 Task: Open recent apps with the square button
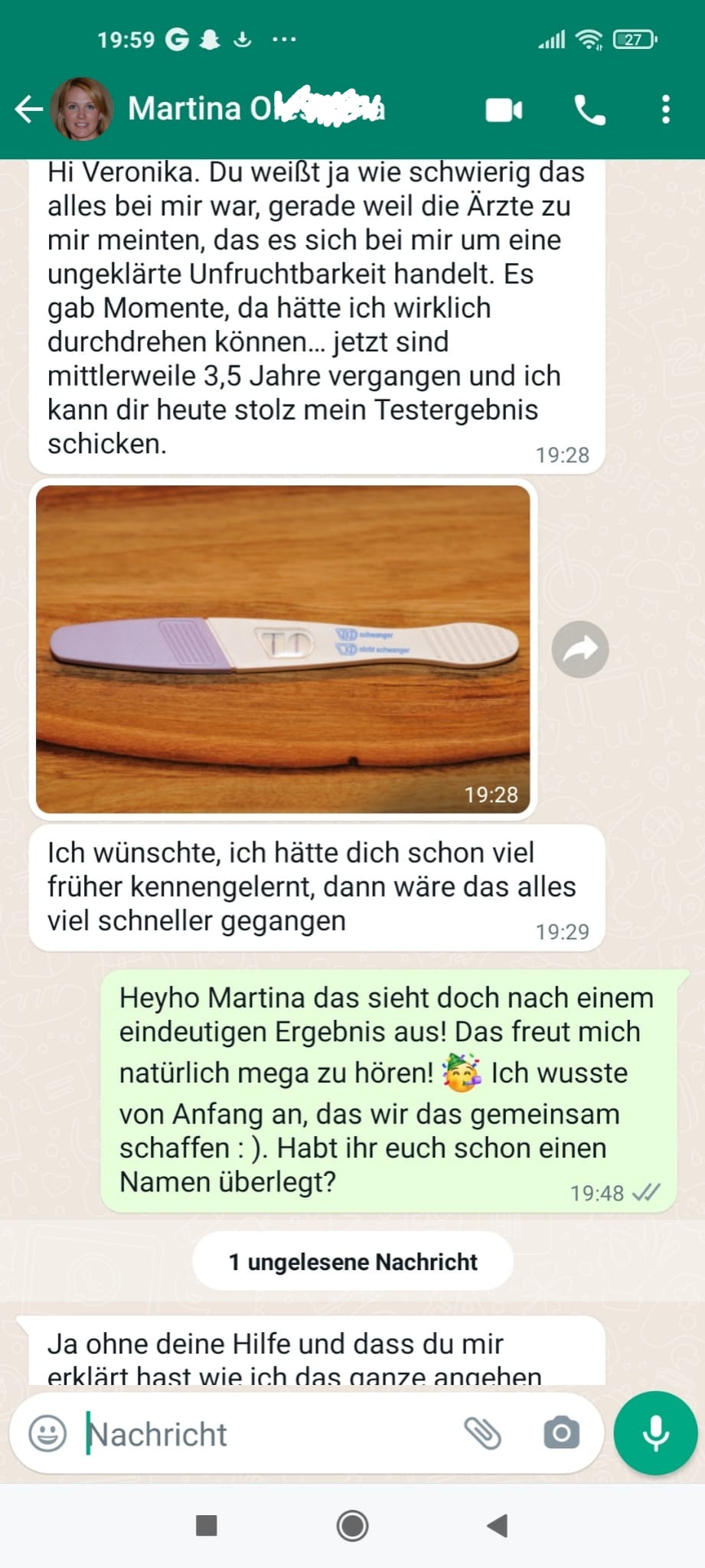[207, 1525]
